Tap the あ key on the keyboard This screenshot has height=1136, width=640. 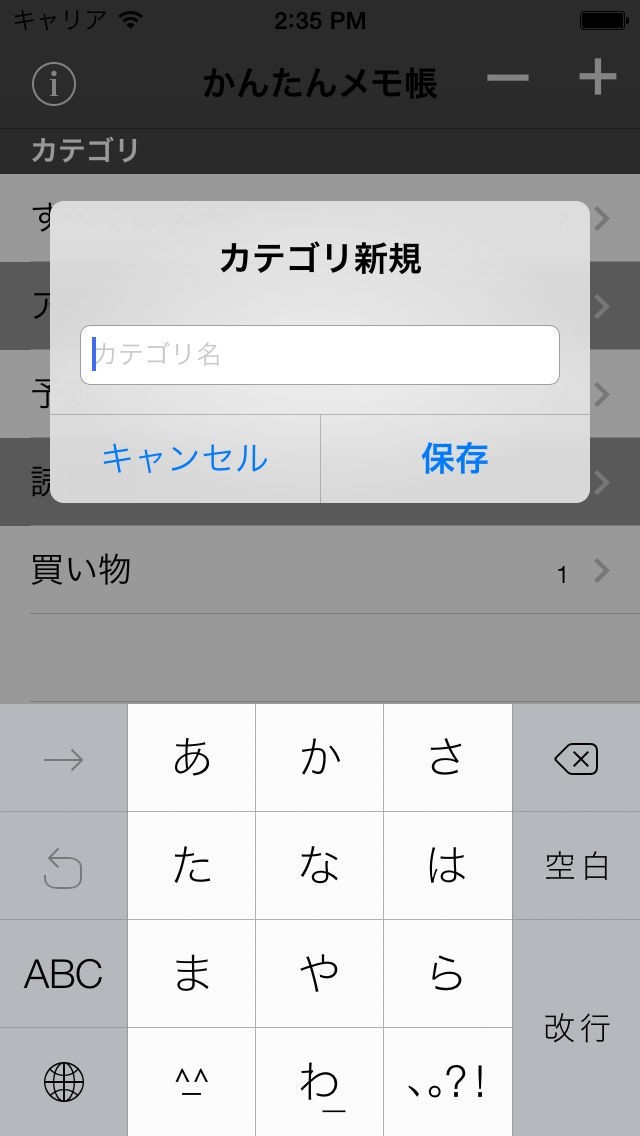[x=192, y=759]
